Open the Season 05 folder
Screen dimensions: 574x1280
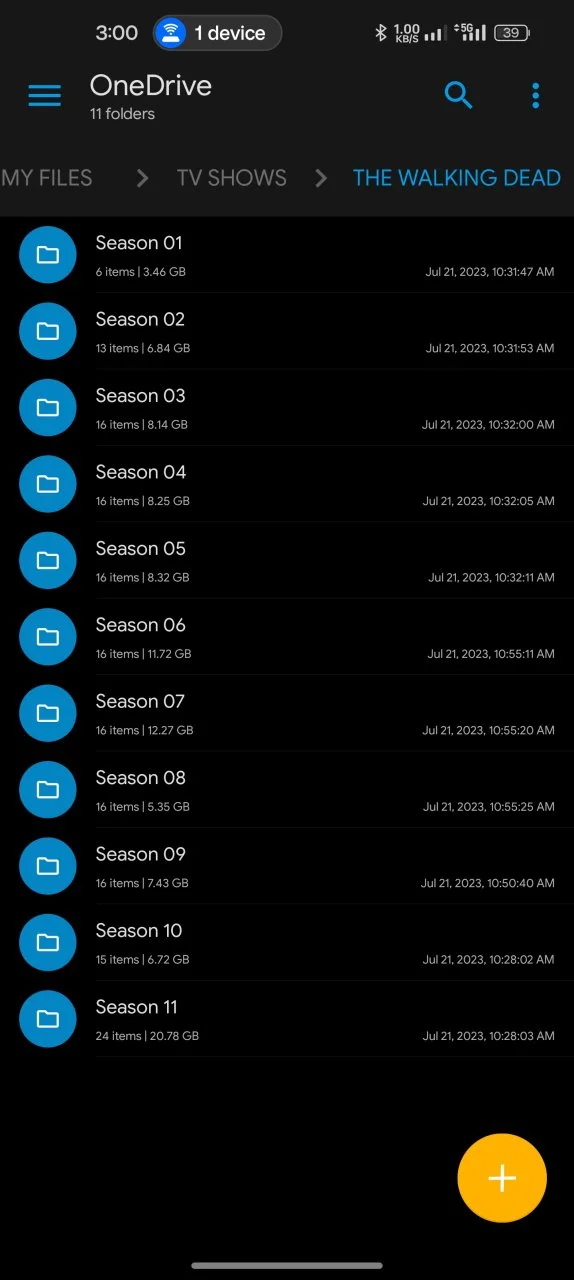tap(287, 561)
